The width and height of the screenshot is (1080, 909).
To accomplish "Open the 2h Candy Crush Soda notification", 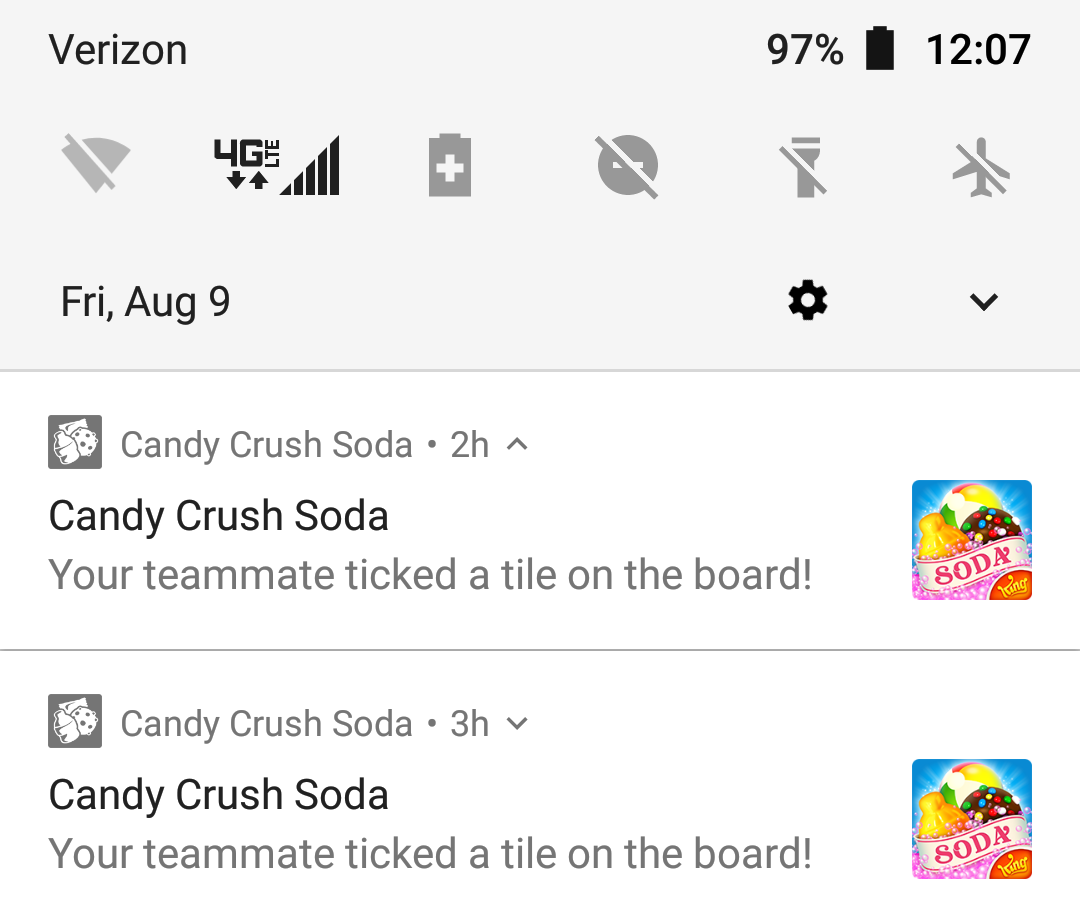I will pos(430,545).
